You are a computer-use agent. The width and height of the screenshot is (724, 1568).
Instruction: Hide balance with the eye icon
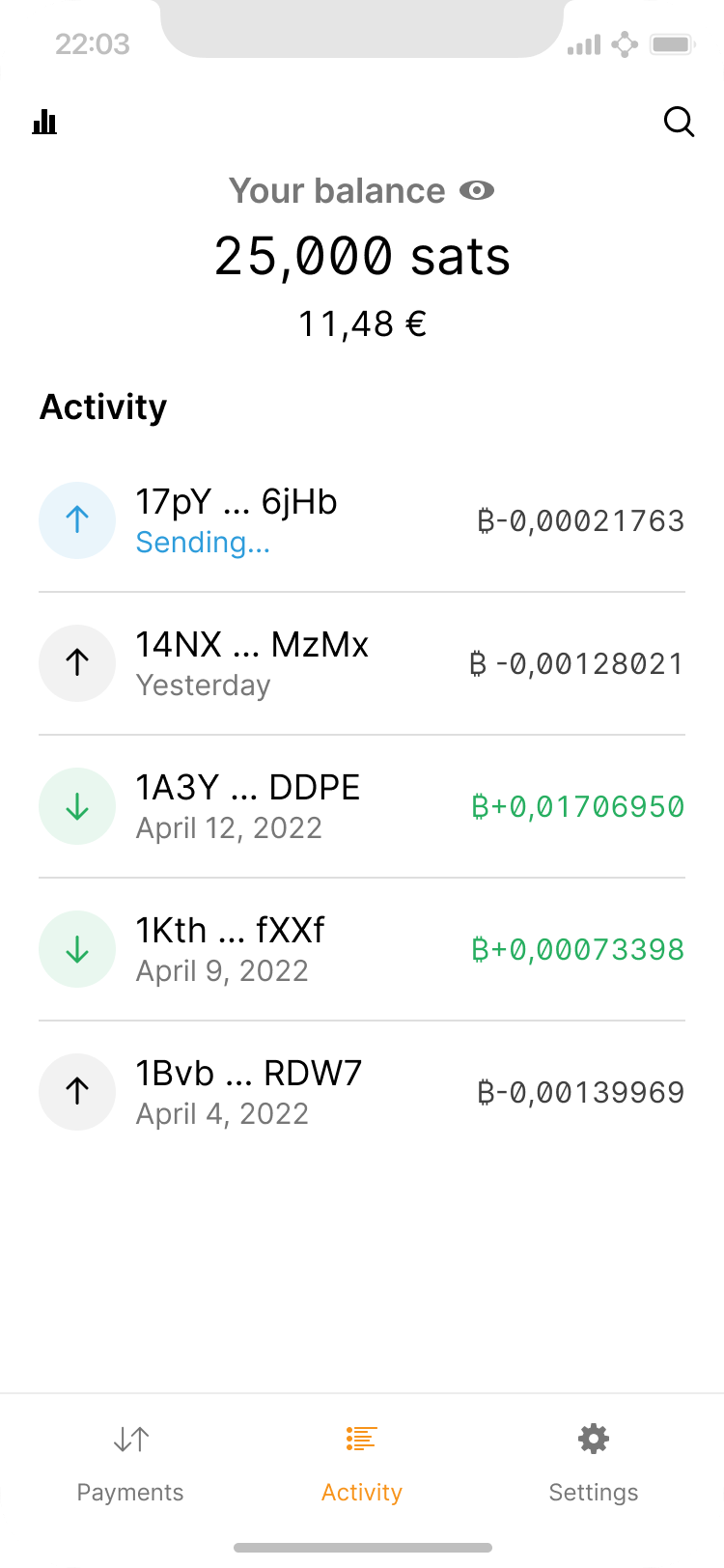[x=476, y=191]
